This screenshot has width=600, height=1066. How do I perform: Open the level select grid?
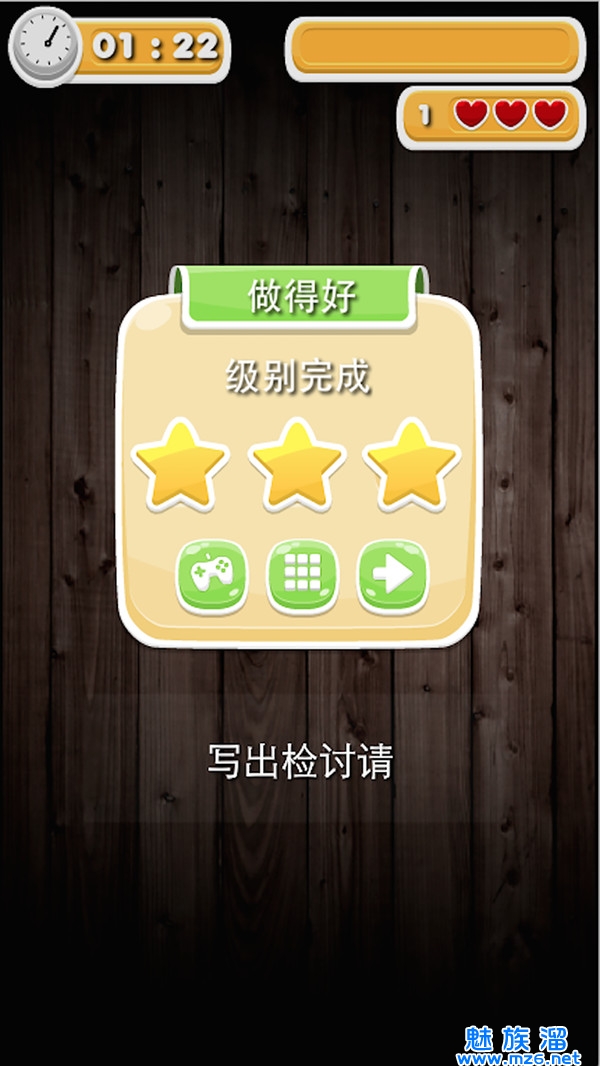click(301, 574)
